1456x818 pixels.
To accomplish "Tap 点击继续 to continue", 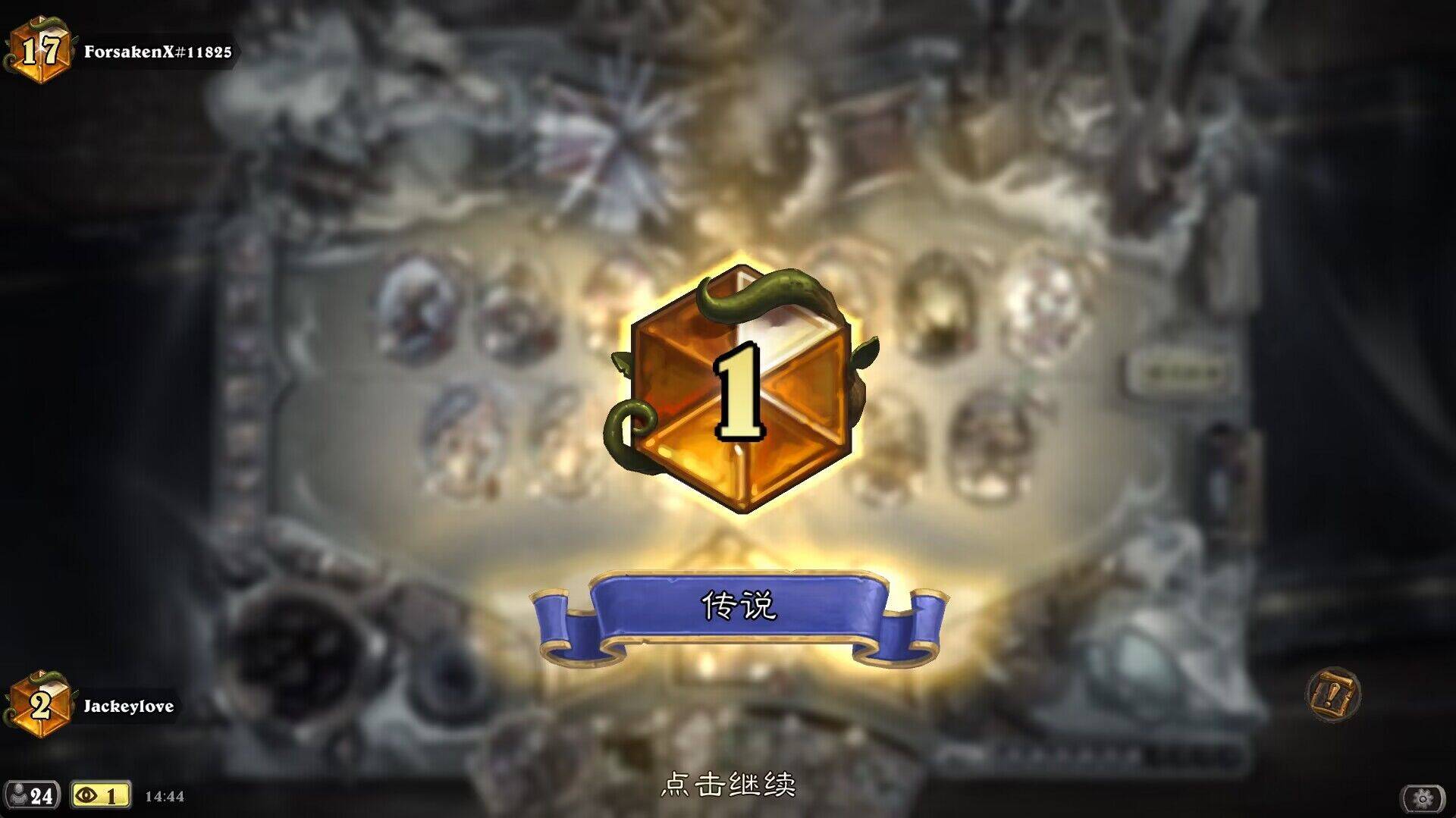I will click(728, 784).
